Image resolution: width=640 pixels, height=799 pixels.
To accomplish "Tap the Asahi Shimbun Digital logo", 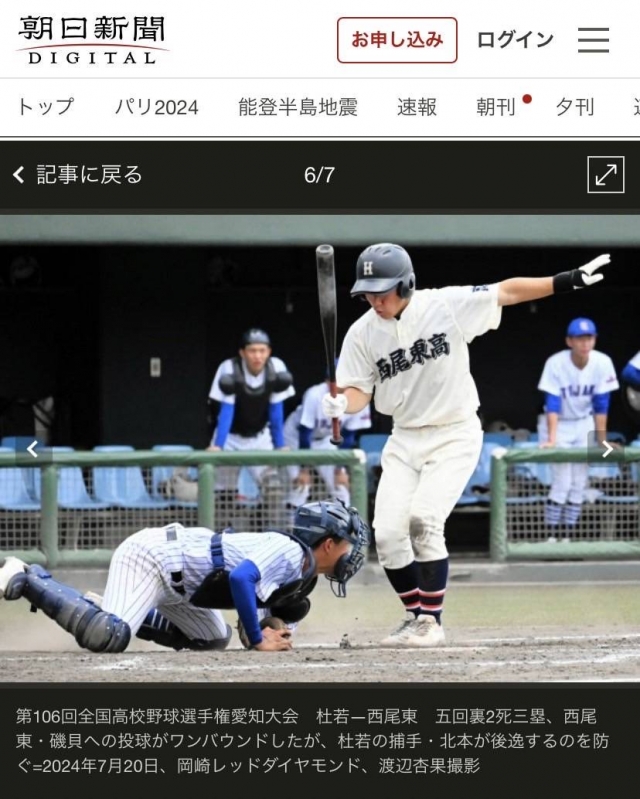I will [92, 40].
